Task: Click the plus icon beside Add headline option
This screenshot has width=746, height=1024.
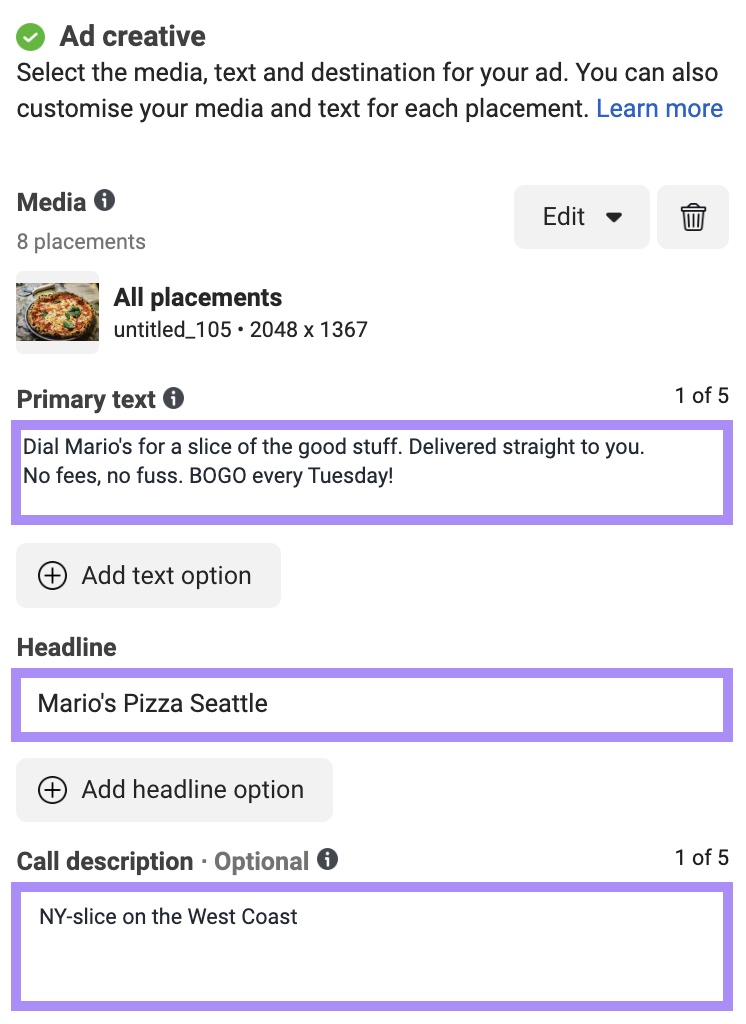Action: (52, 790)
